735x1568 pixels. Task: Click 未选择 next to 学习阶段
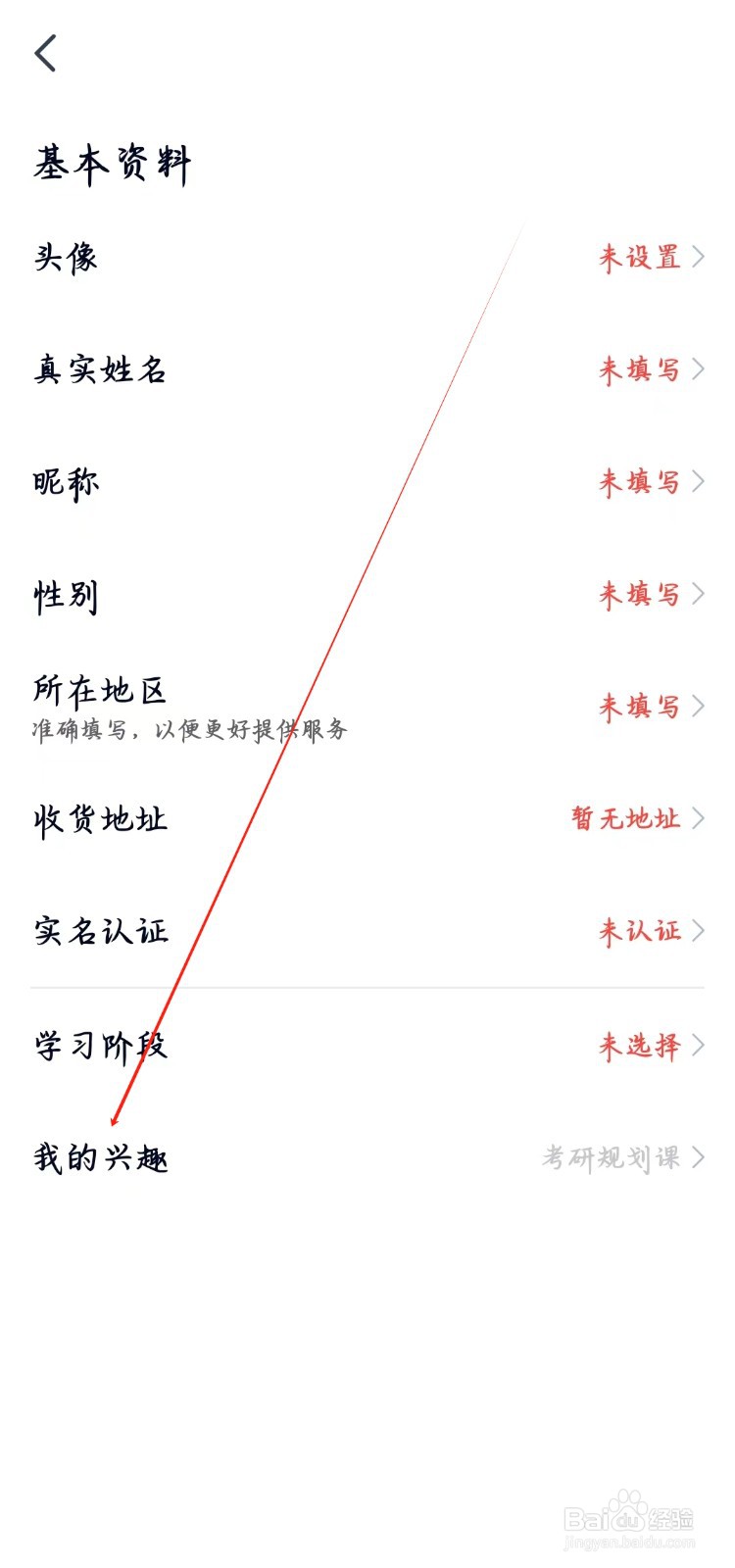(640, 1046)
